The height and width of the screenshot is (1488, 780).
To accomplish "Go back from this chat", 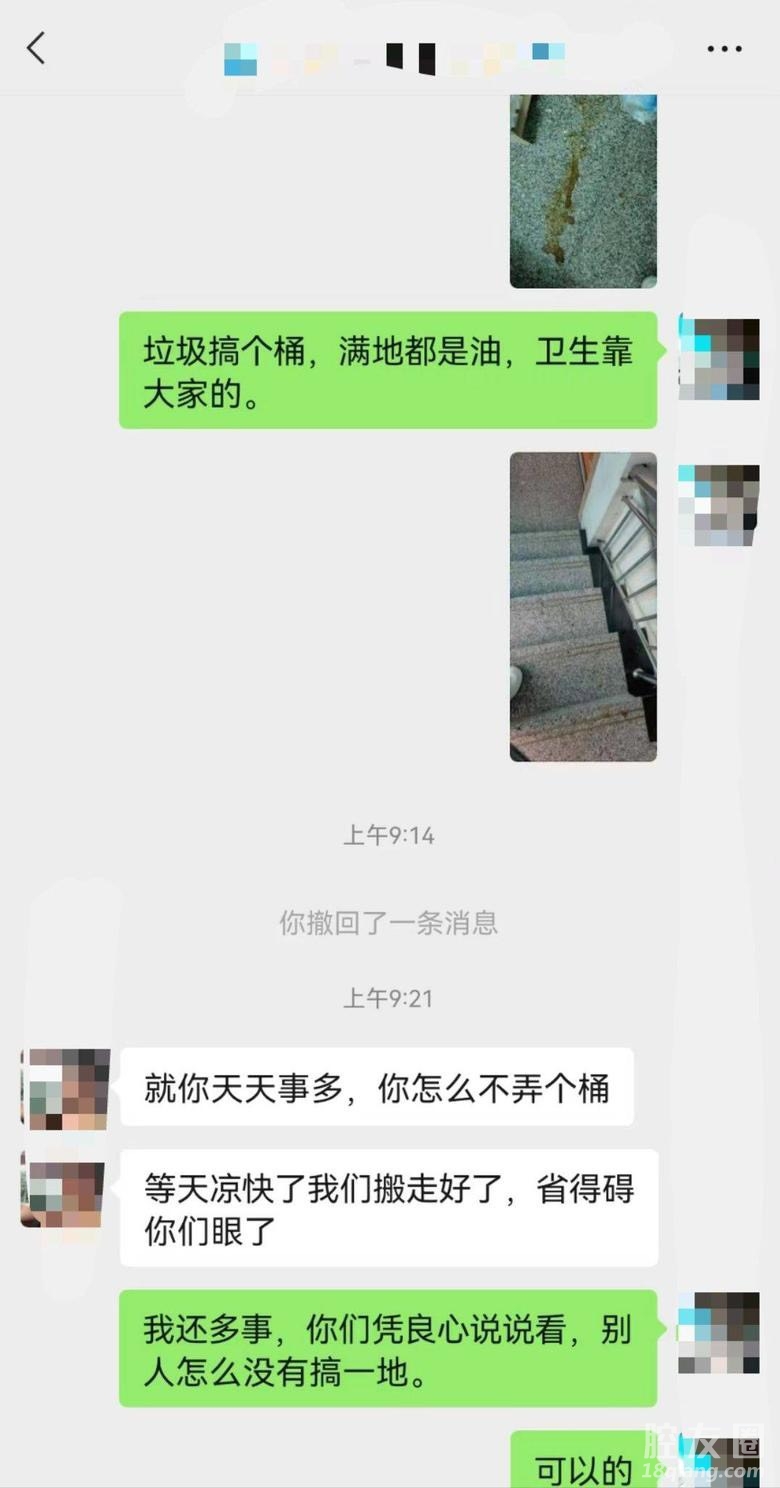I will (37, 48).
